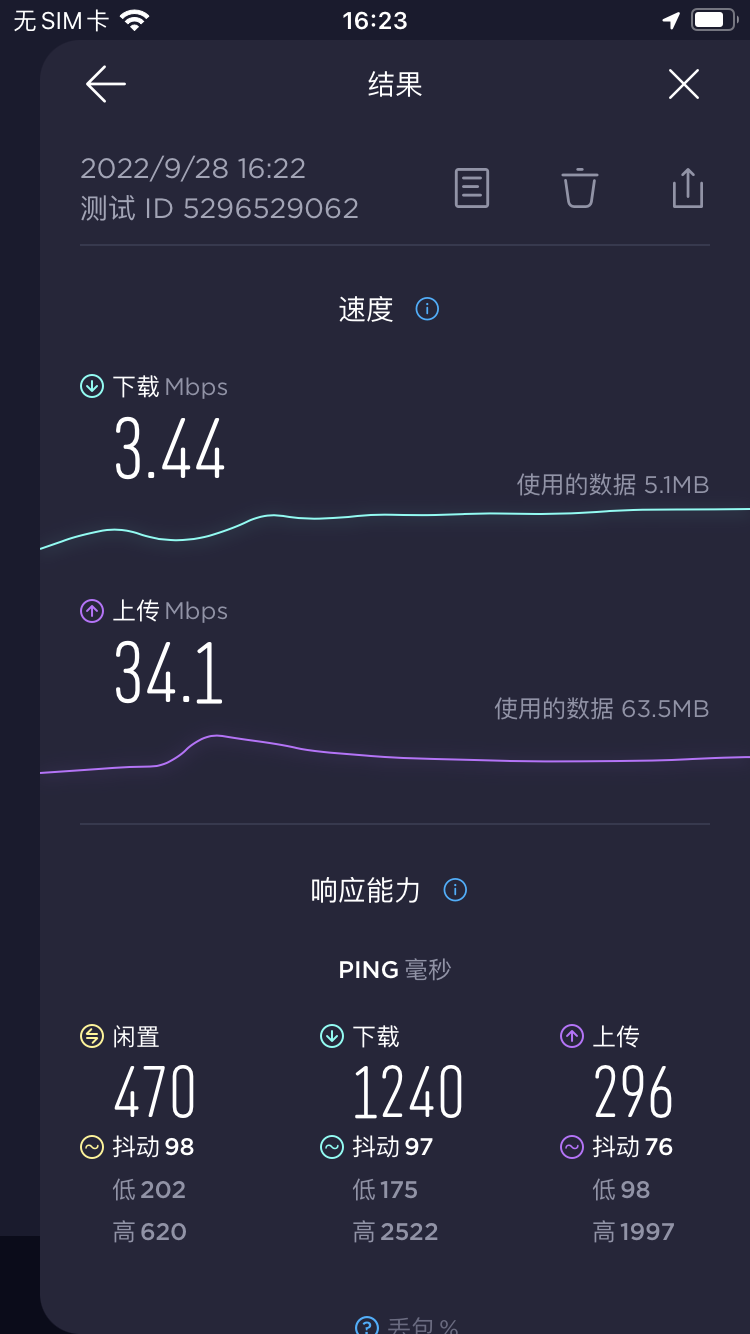Delete this test result
This screenshot has width=750, height=1334.
tap(580, 188)
